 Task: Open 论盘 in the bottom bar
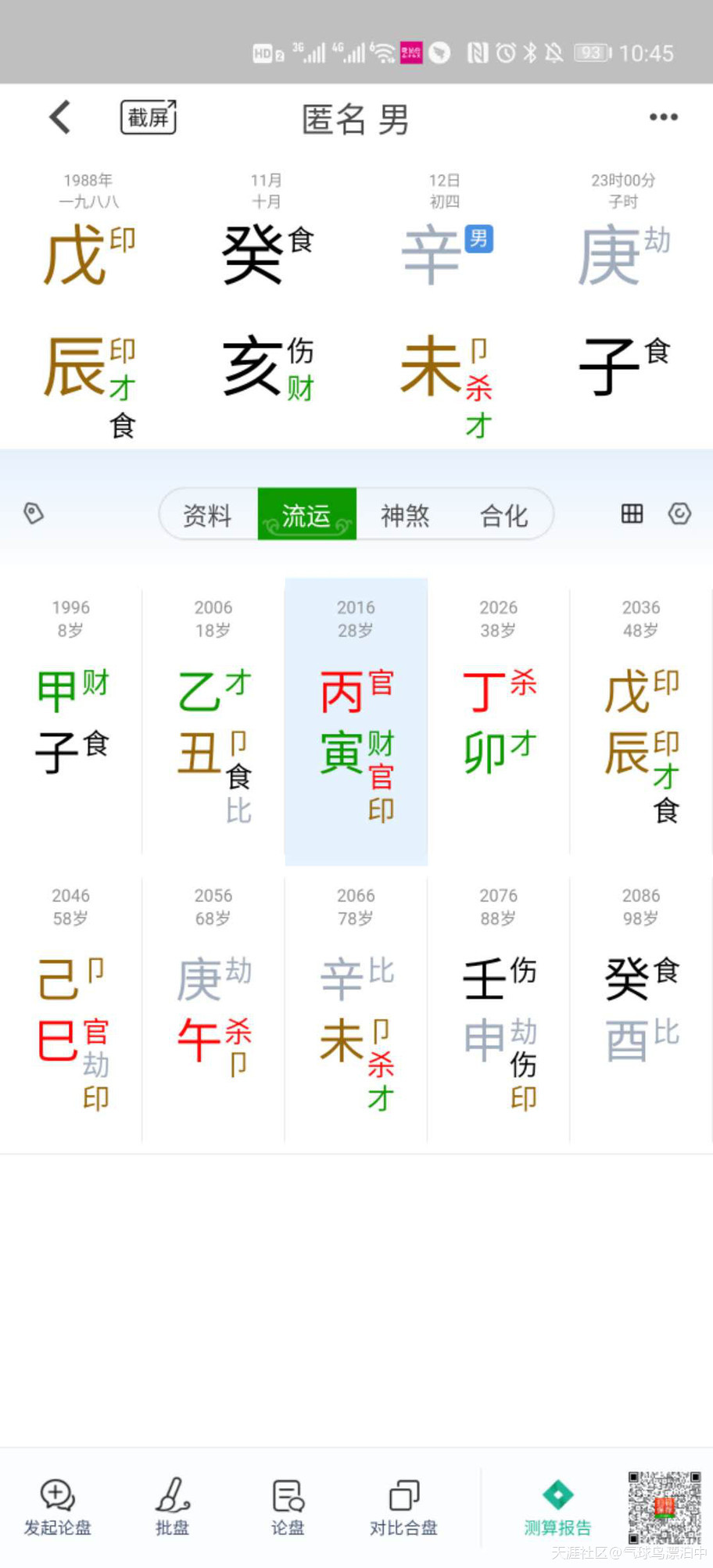pos(287,1507)
